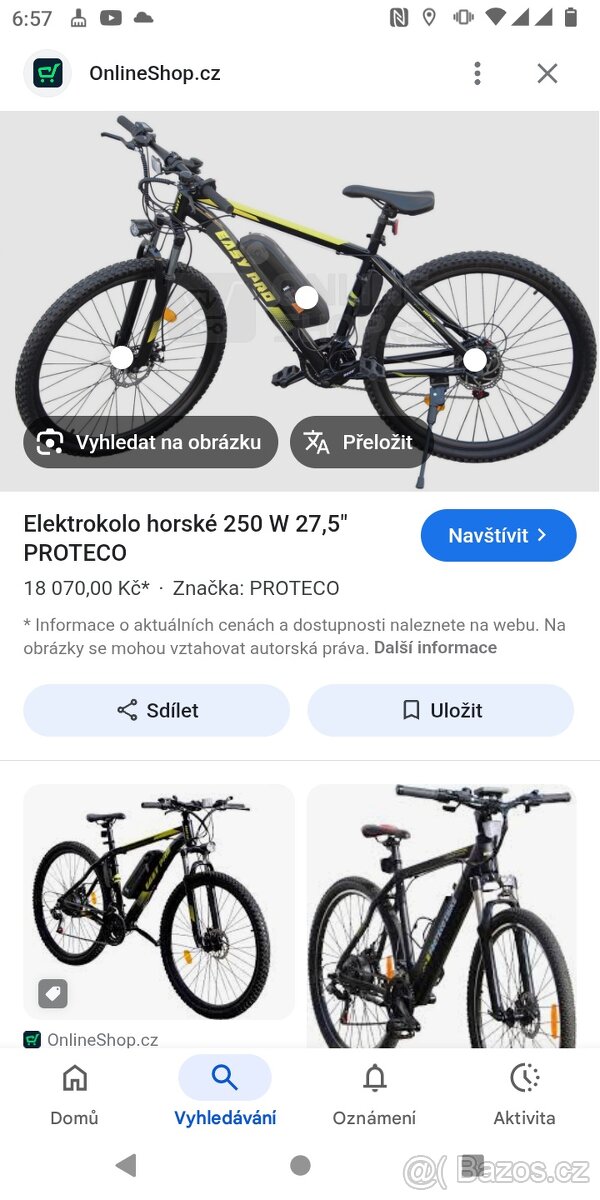The image size is (600, 1200).
Task: Save the image with Uložit
Action: [x=441, y=710]
